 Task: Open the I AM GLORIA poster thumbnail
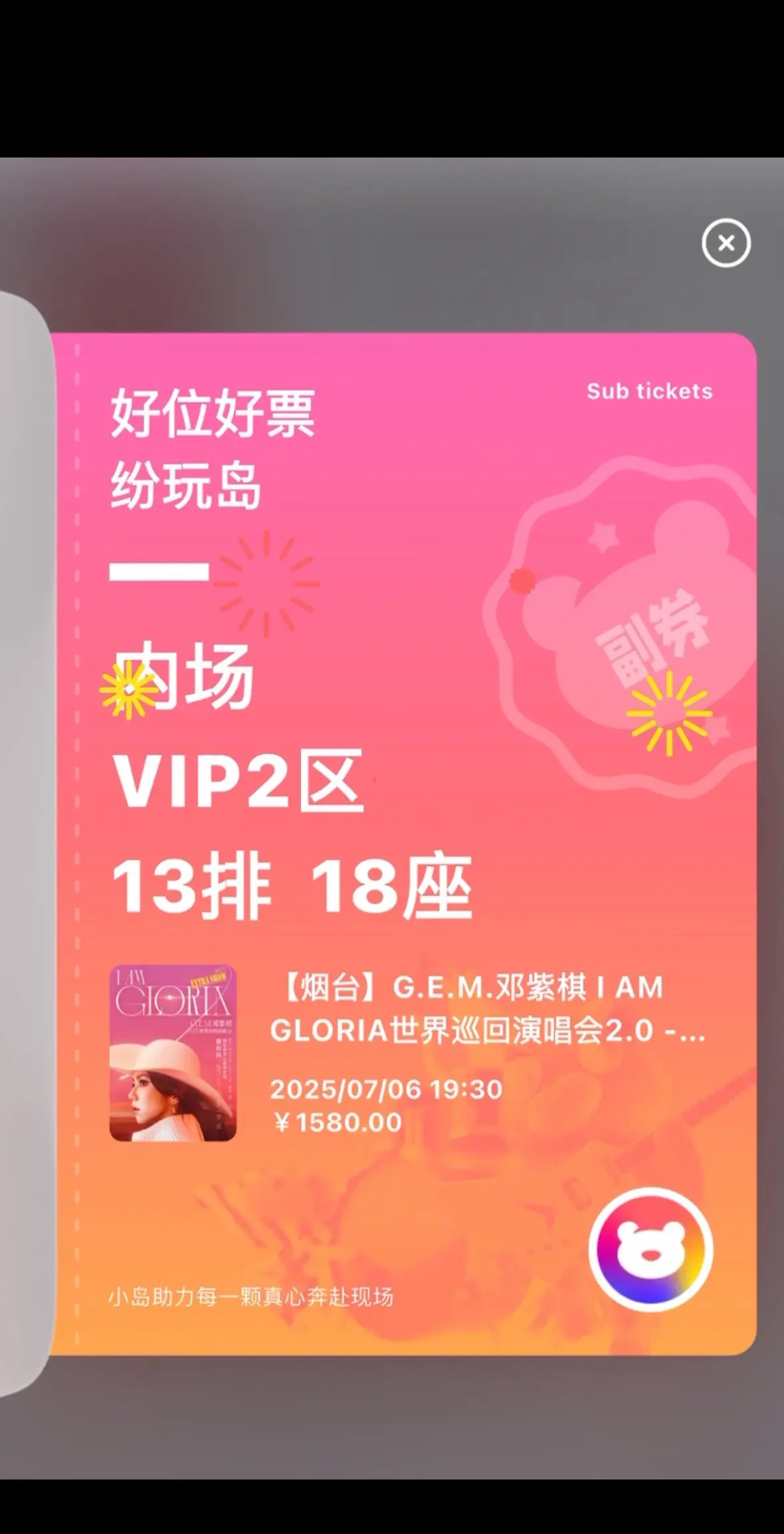[x=174, y=1051]
